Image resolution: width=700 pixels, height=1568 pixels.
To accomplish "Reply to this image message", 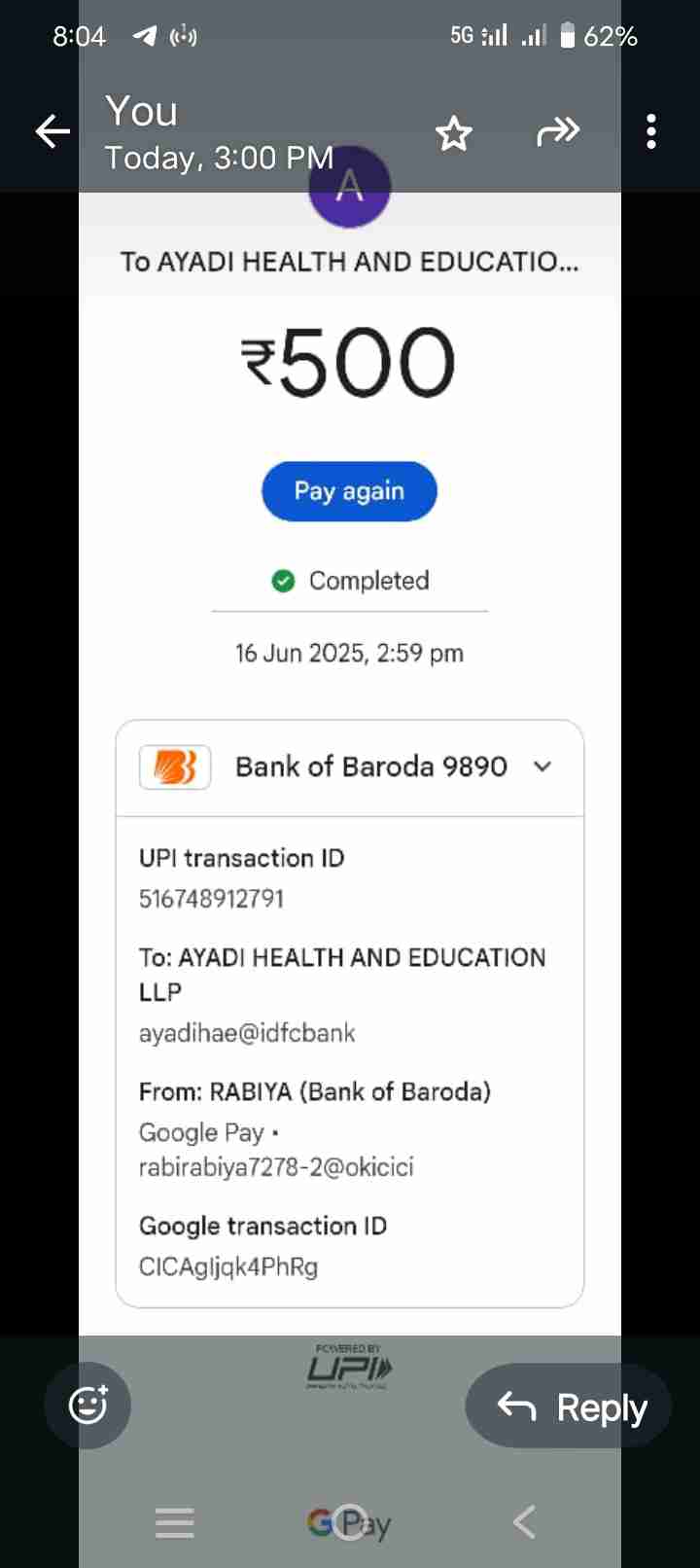I will (x=571, y=1407).
